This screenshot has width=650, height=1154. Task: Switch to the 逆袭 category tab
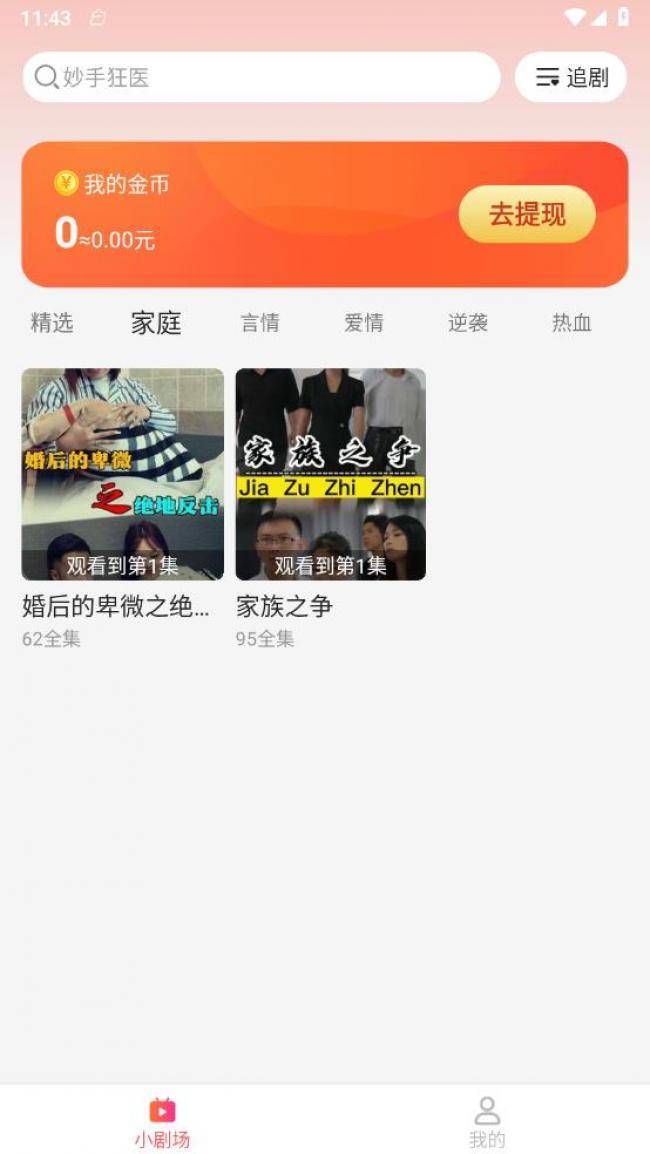coord(468,323)
